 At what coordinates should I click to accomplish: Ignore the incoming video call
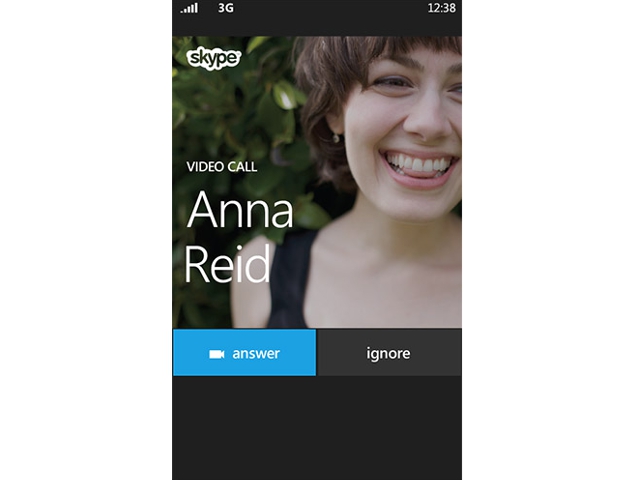coord(389,353)
